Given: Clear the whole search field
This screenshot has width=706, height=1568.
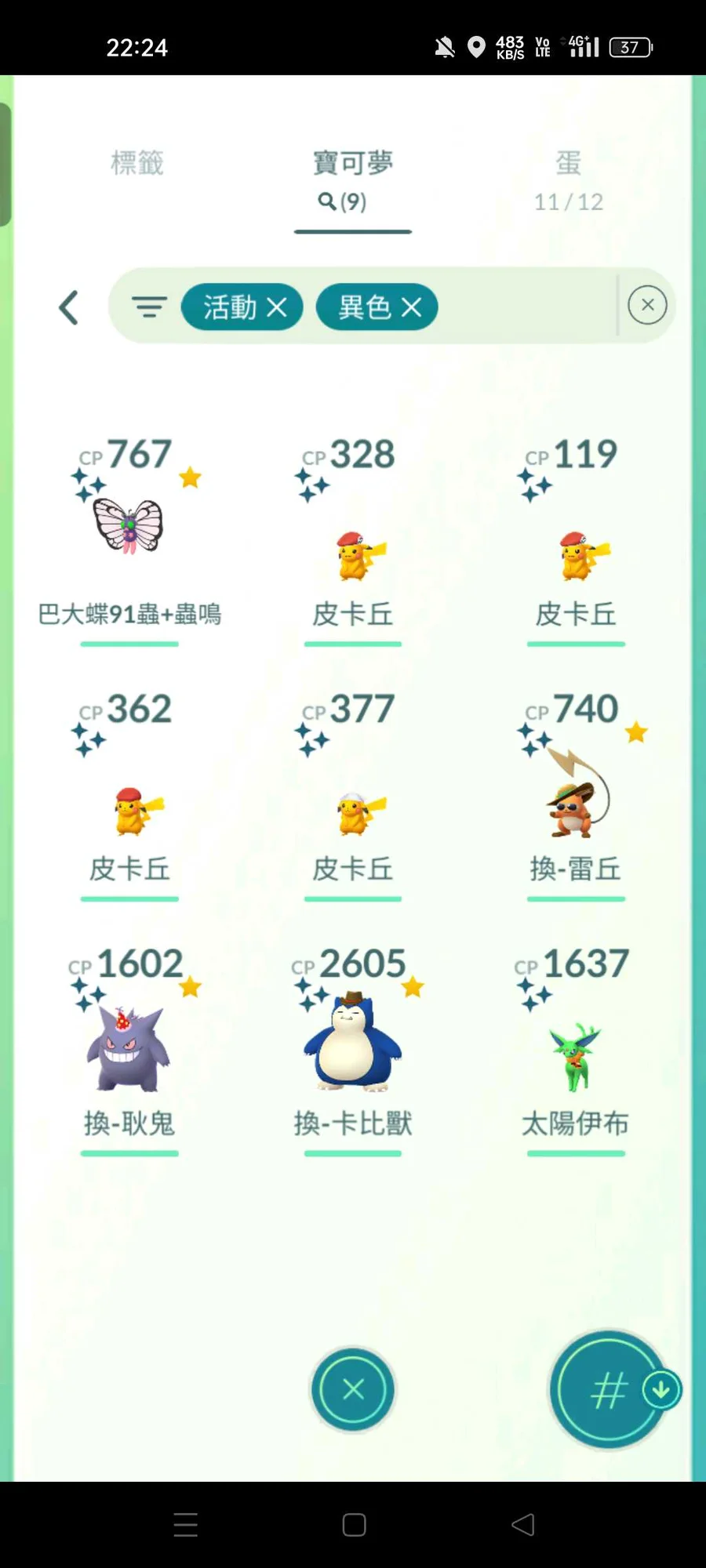Looking at the screenshot, I should (647, 305).
